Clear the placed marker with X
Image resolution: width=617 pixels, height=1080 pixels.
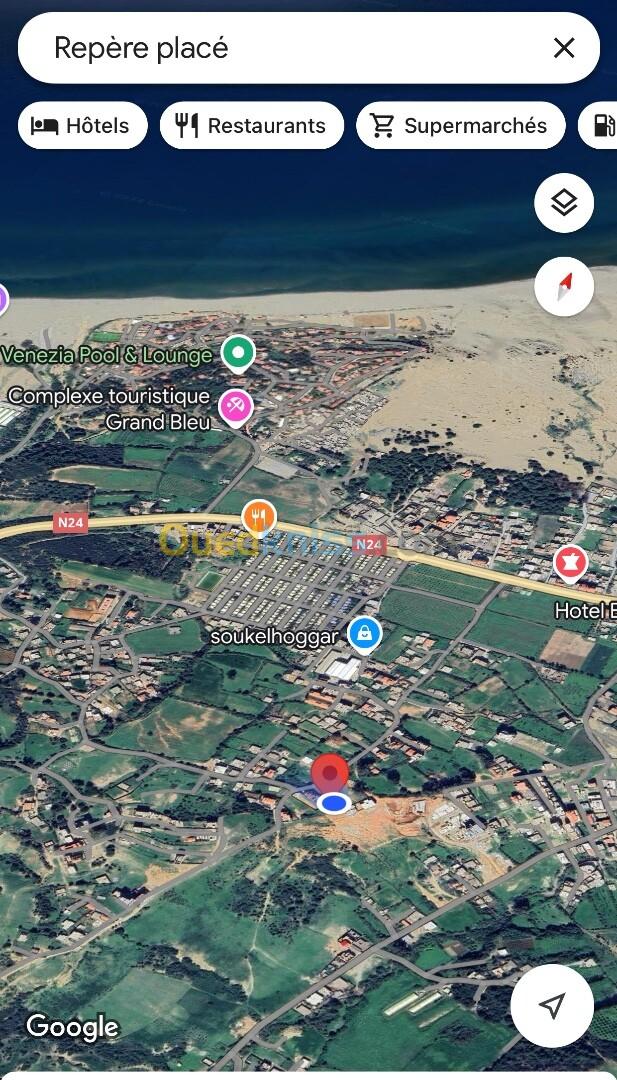click(564, 48)
